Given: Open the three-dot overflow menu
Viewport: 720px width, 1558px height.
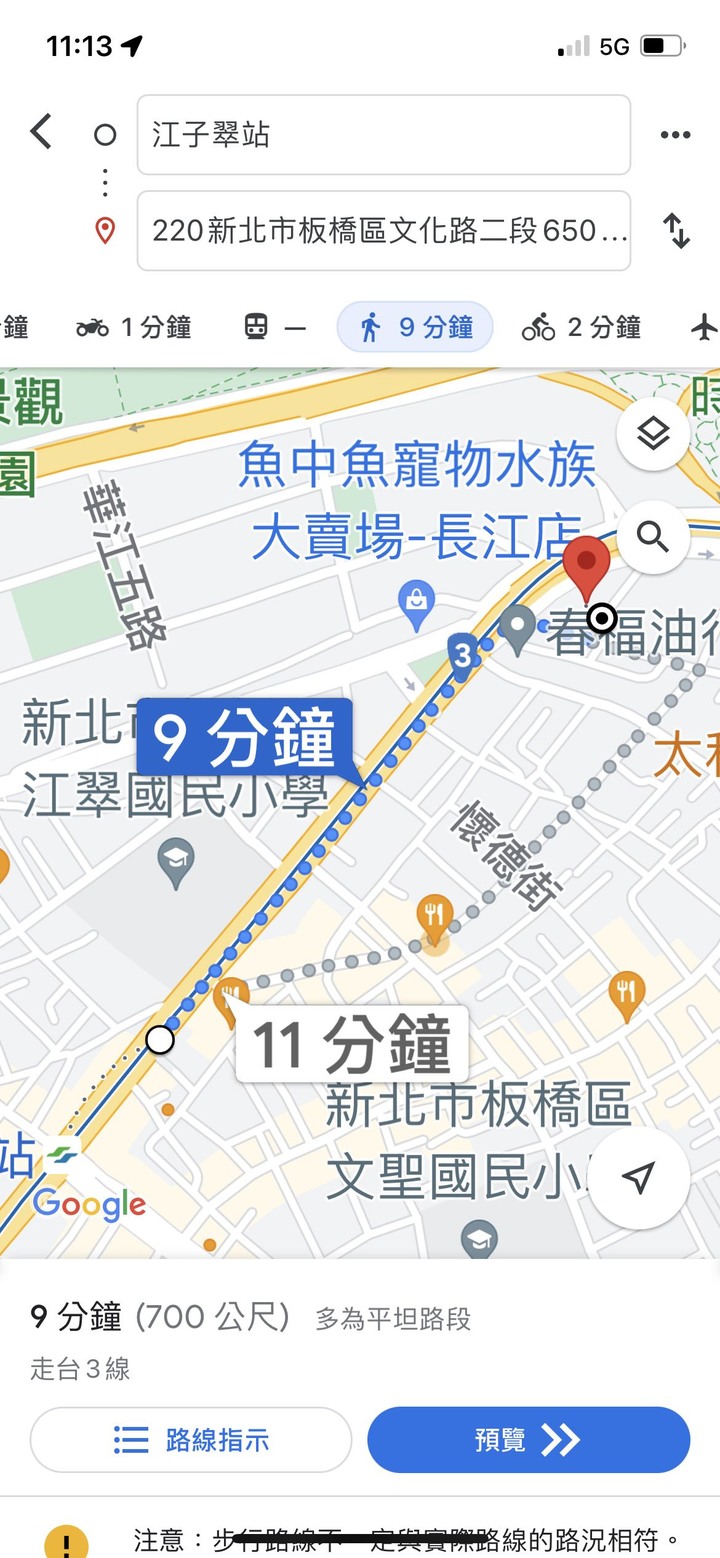Looking at the screenshot, I should click(x=675, y=135).
